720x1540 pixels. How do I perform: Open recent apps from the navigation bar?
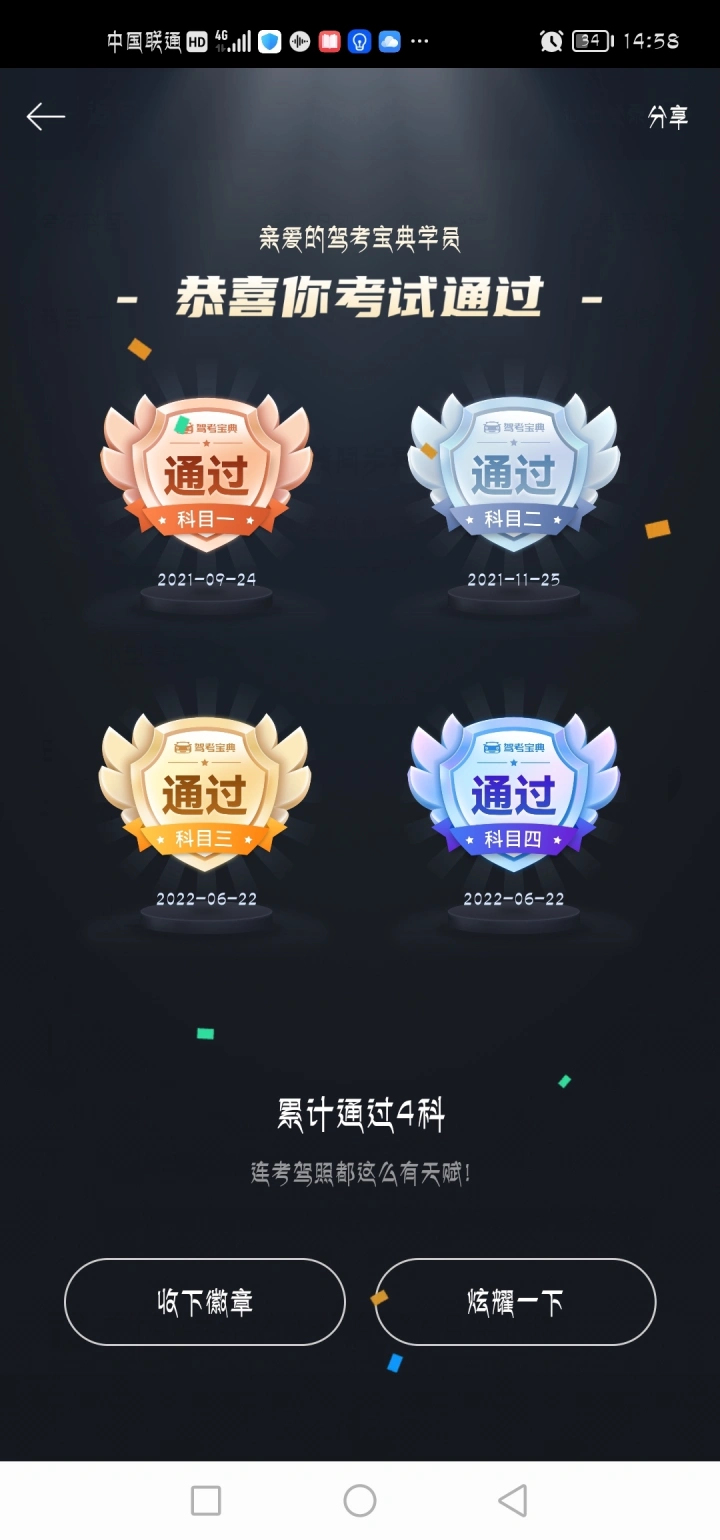(x=206, y=1500)
